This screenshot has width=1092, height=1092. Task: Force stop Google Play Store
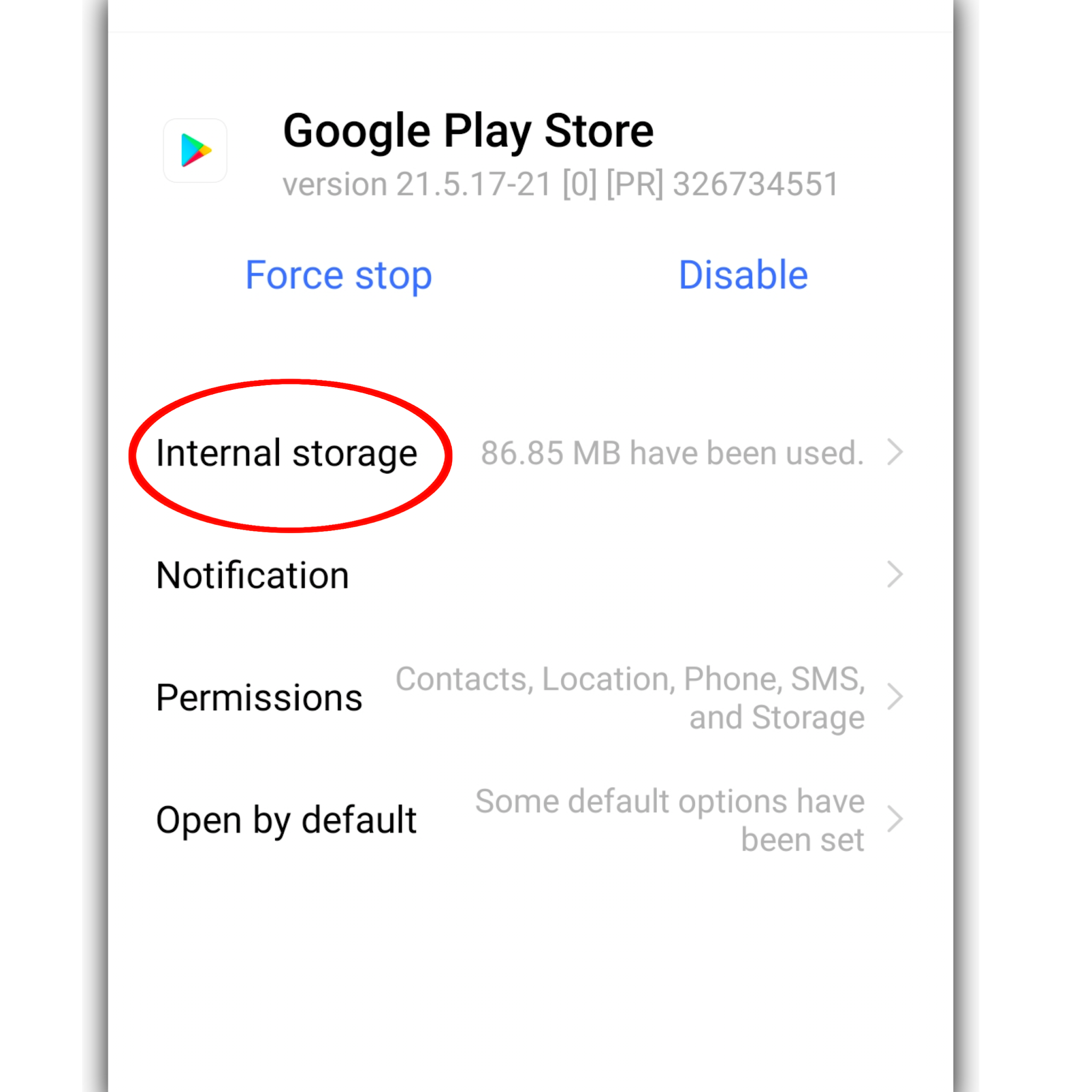click(338, 275)
